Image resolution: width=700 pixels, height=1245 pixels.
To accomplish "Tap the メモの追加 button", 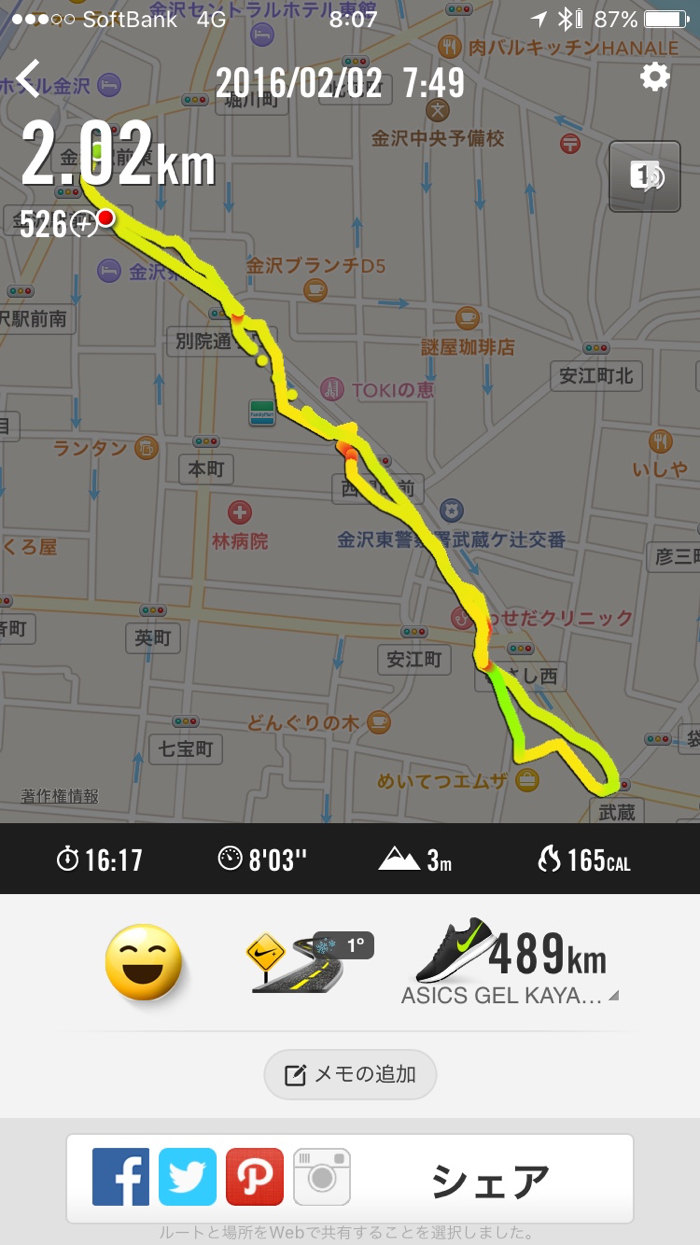I will 350,1075.
